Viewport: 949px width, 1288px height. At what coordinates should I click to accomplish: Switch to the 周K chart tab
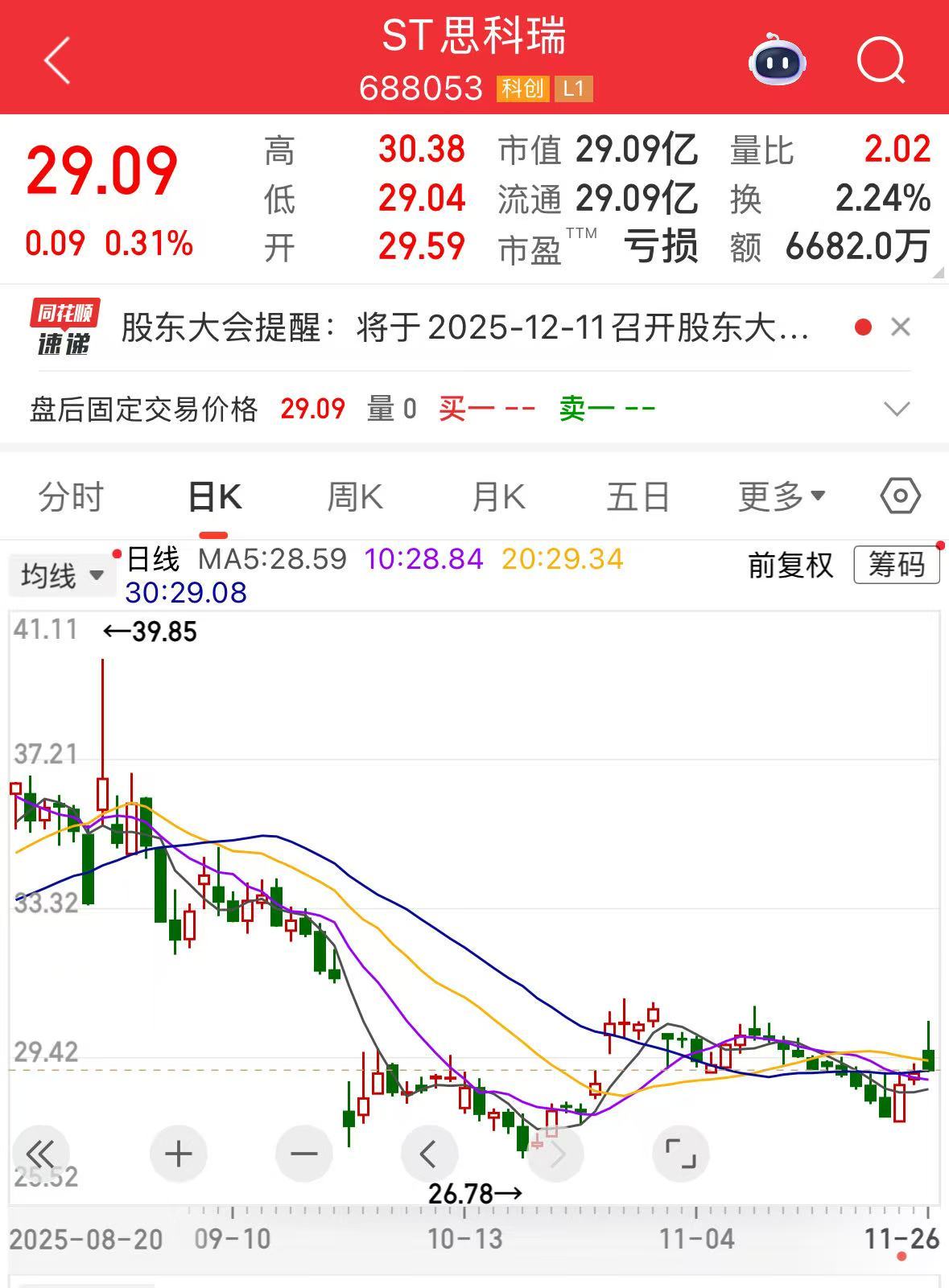point(355,497)
